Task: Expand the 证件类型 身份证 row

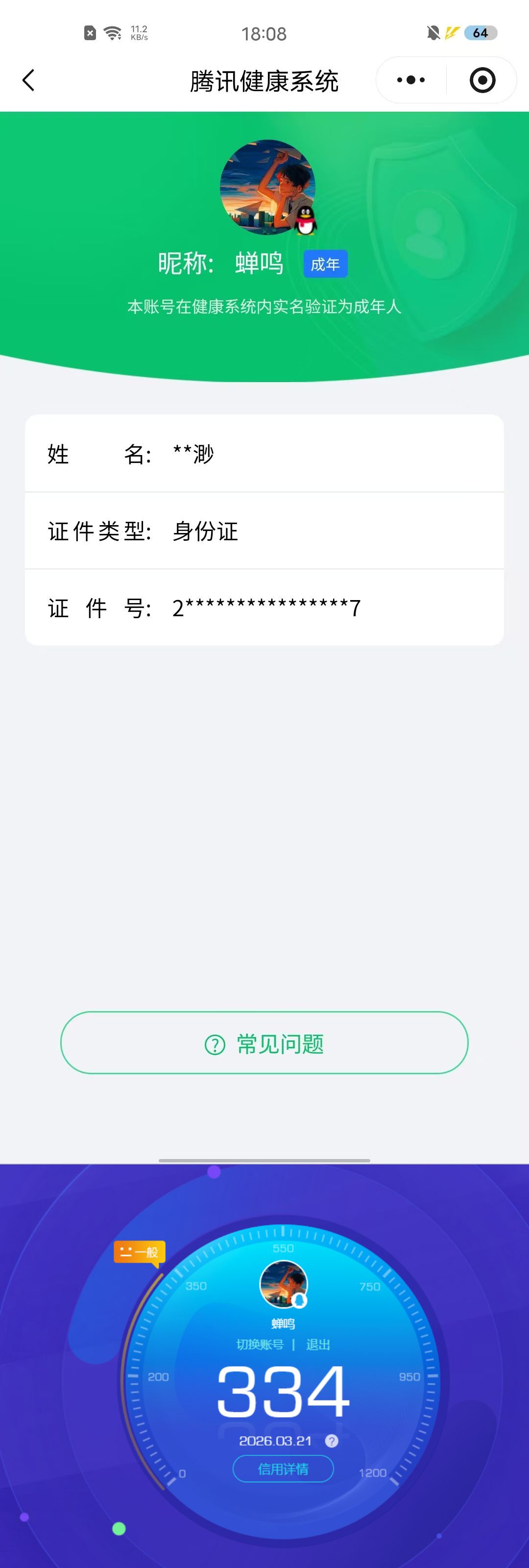Action: click(x=264, y=531)
